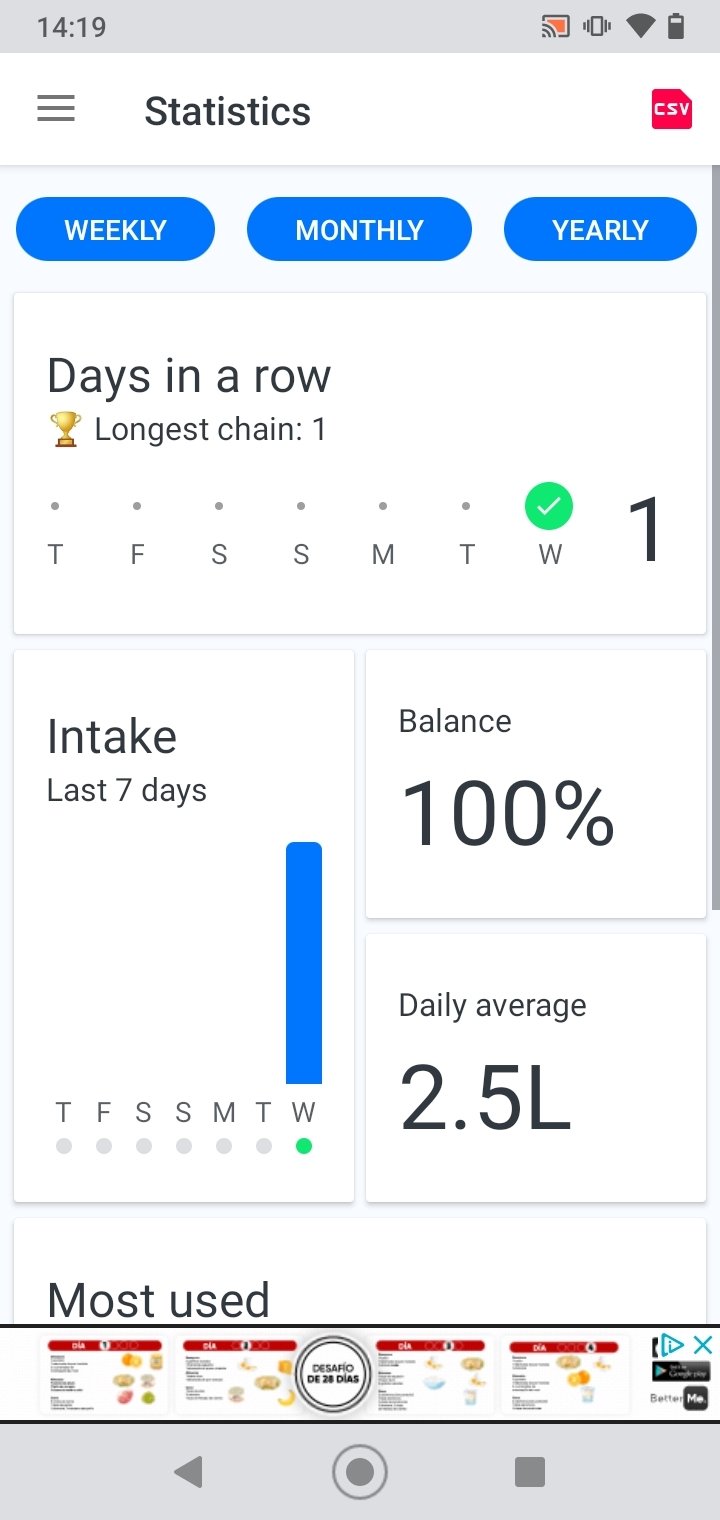Image resolution: width=720 pixels, height=1520 pixels.
Task: Go to the home screen
Action: 359,1471
